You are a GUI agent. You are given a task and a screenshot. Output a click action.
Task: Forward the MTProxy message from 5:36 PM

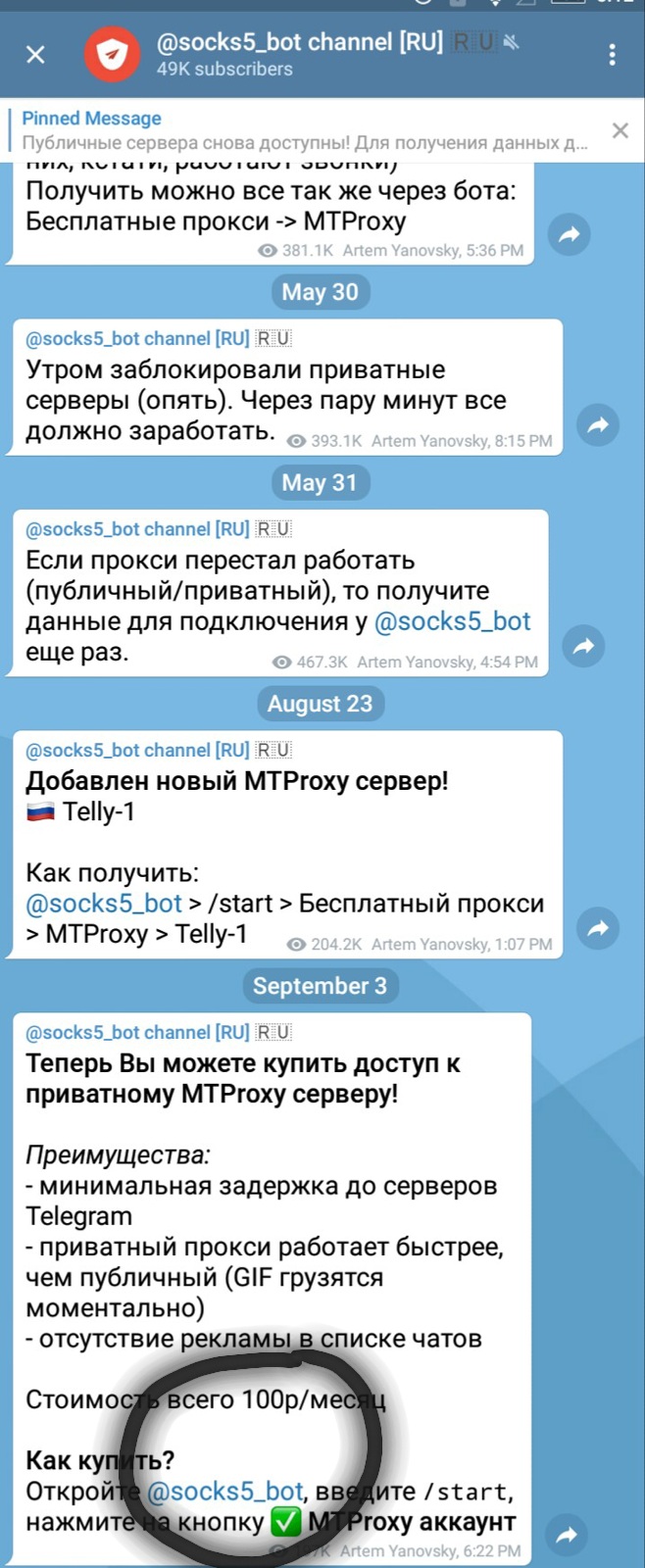click(x=569, y=234)
